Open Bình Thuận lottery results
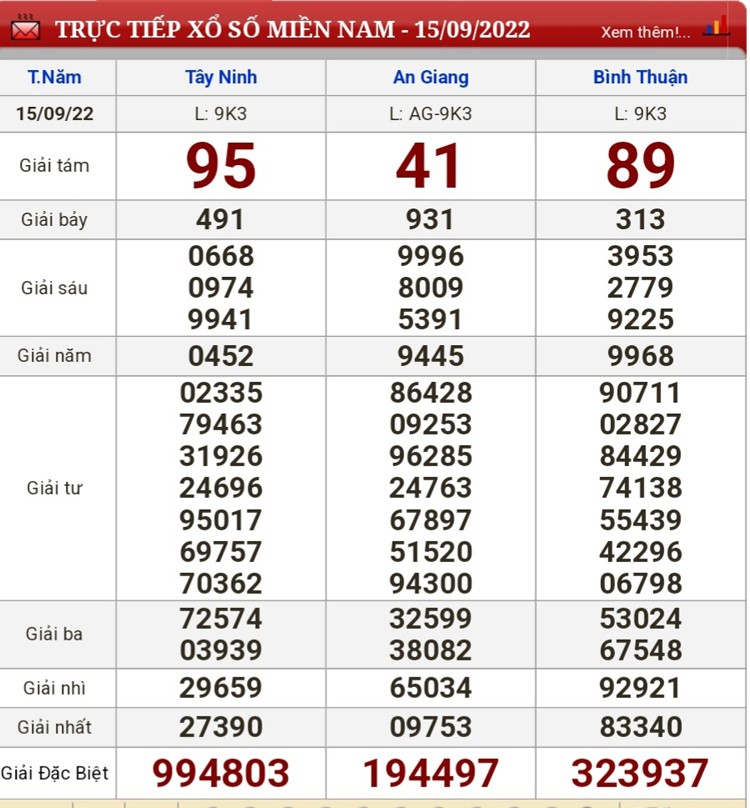The width and height of the screenshot is (750, 808). 640,77
